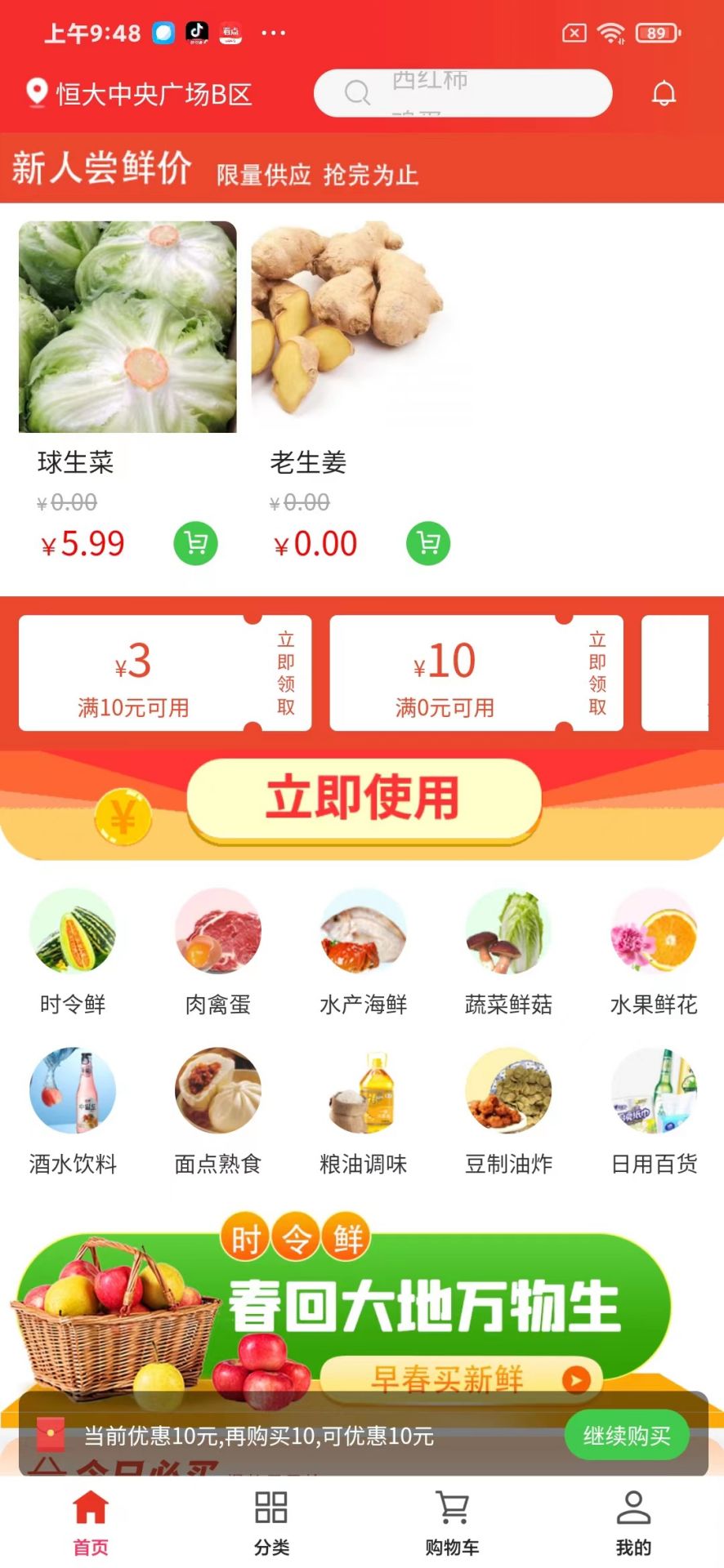This screenshot has height=1568, width=724.
Task: Select the 粮油调味 category icon
Action: point(363,1091)
